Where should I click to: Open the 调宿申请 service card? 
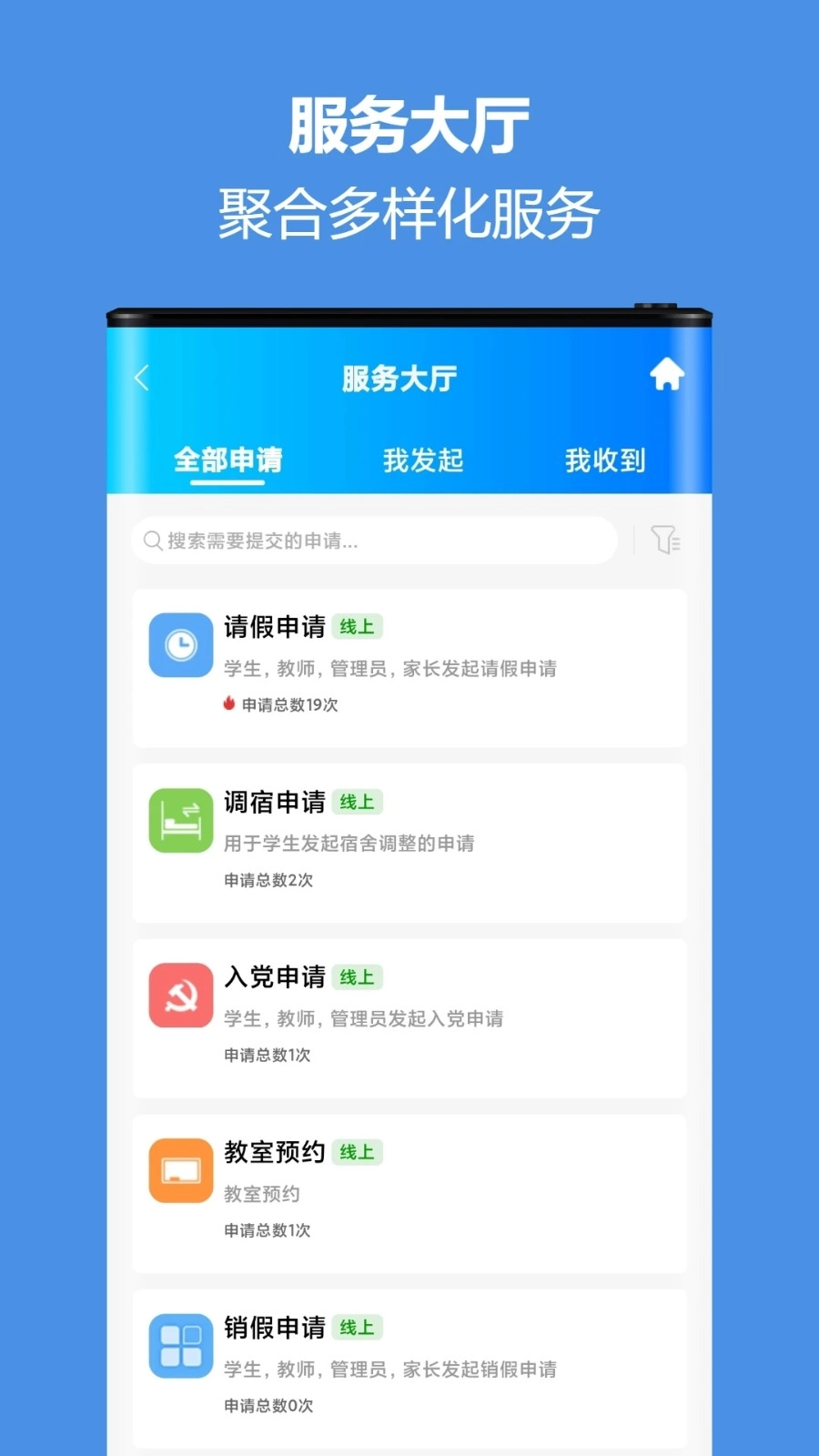(x=409, y=842)
